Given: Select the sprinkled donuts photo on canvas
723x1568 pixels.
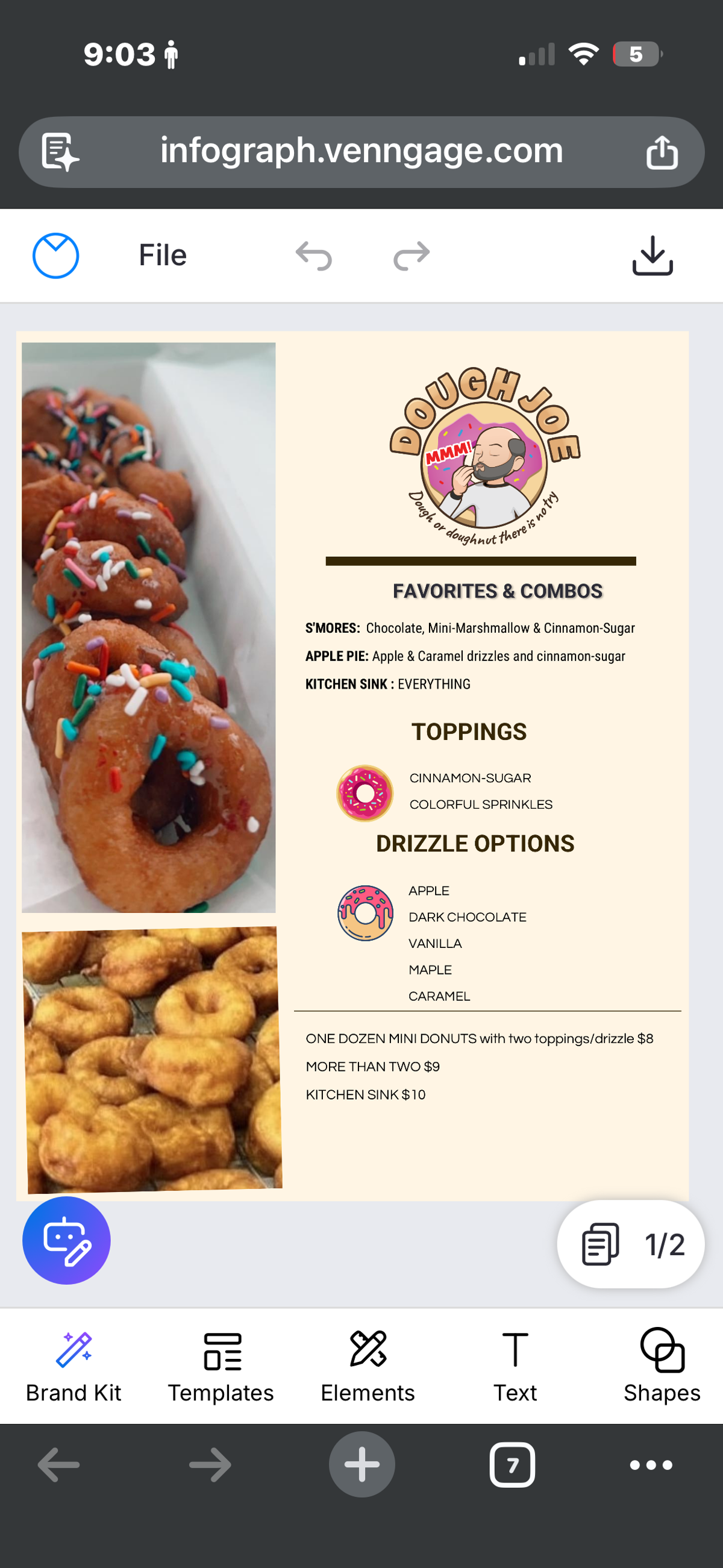Looking at the screenshot, I should click(x=148, y=627).
